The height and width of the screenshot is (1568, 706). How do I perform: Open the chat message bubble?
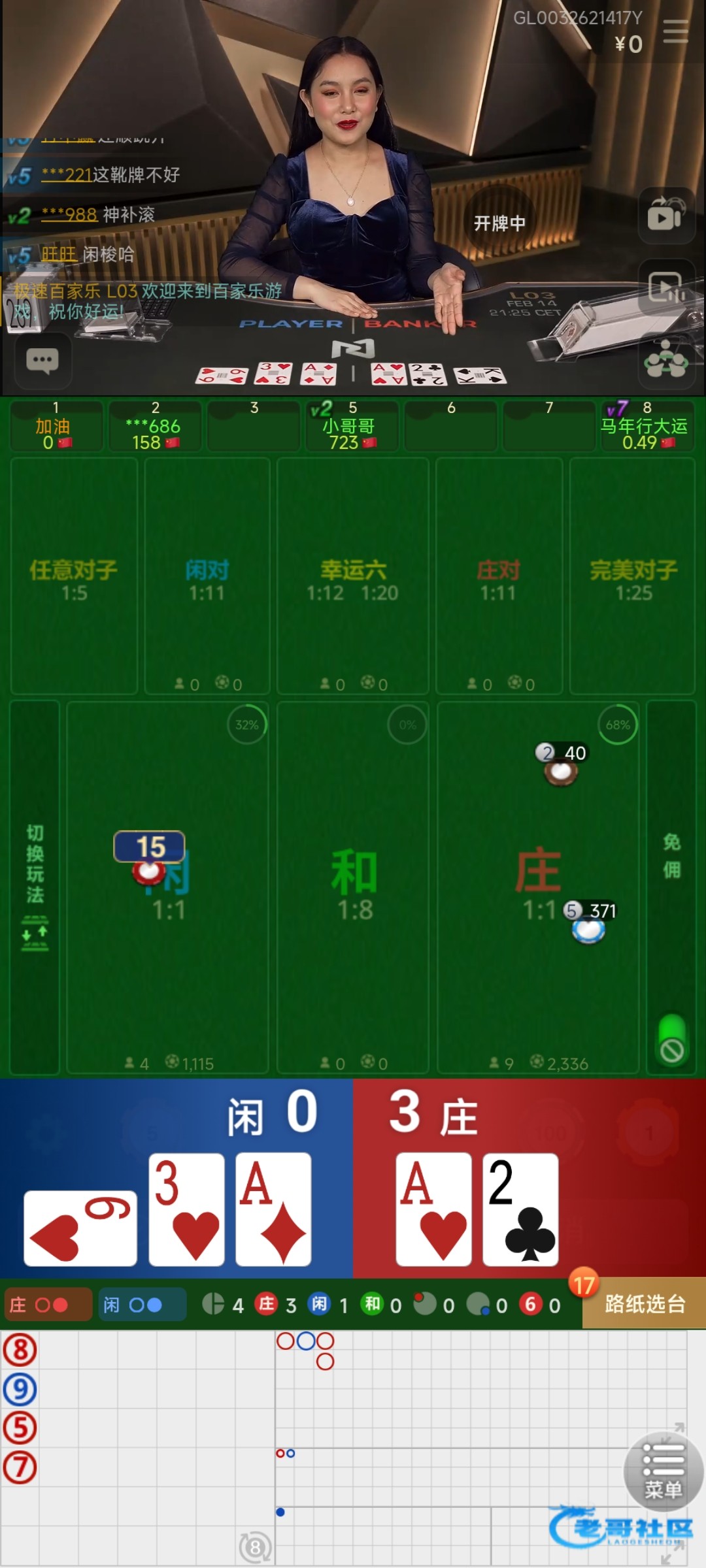click(42, 360)
